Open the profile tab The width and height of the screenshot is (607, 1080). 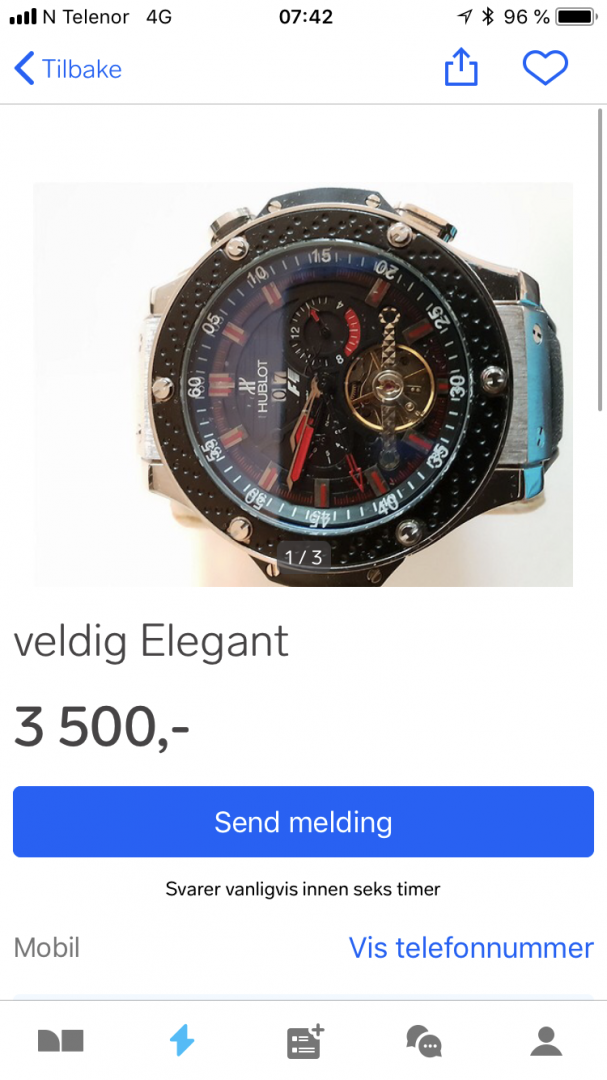click(546, 1041)
